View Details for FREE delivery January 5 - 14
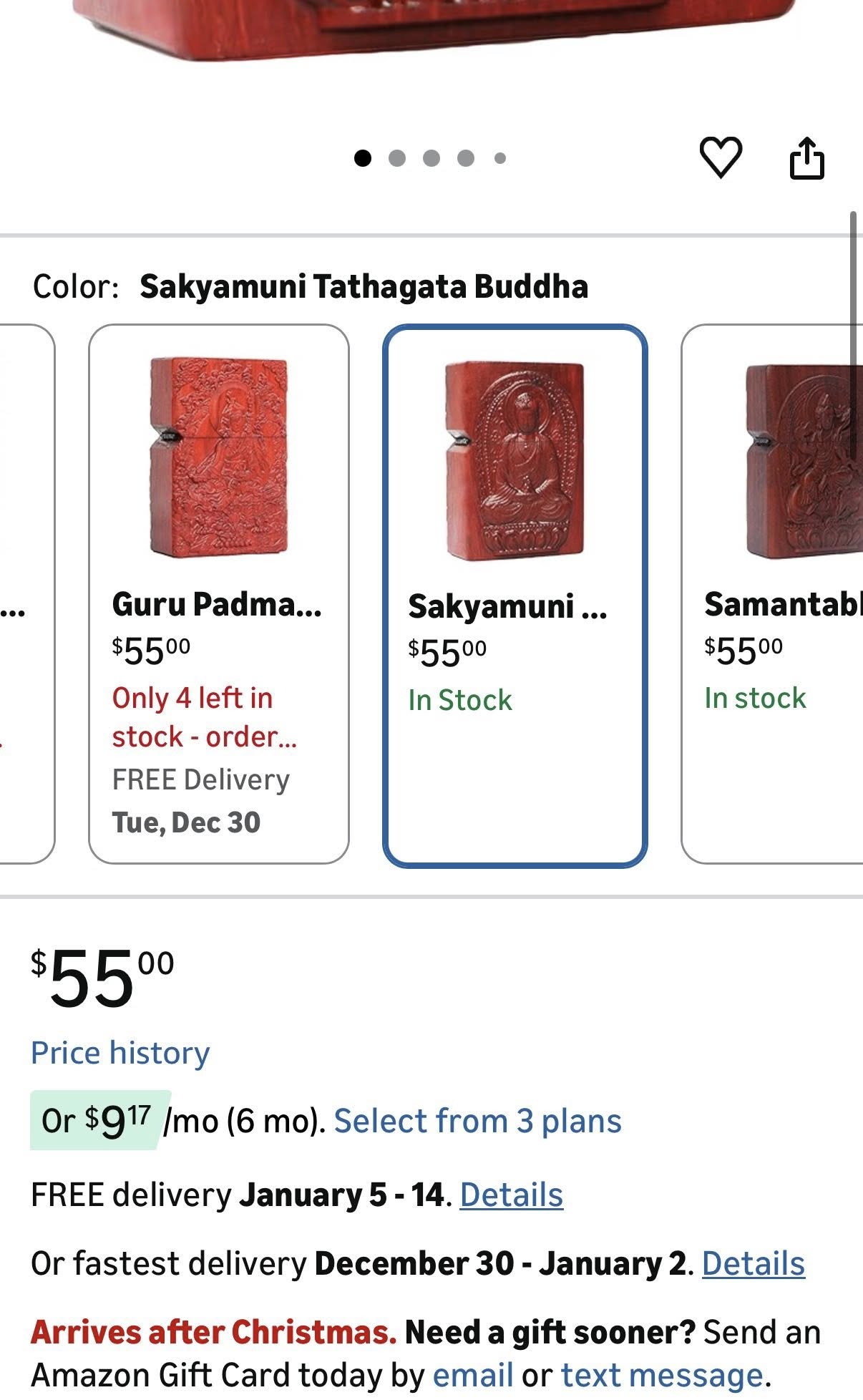 tap(511, 1195)
